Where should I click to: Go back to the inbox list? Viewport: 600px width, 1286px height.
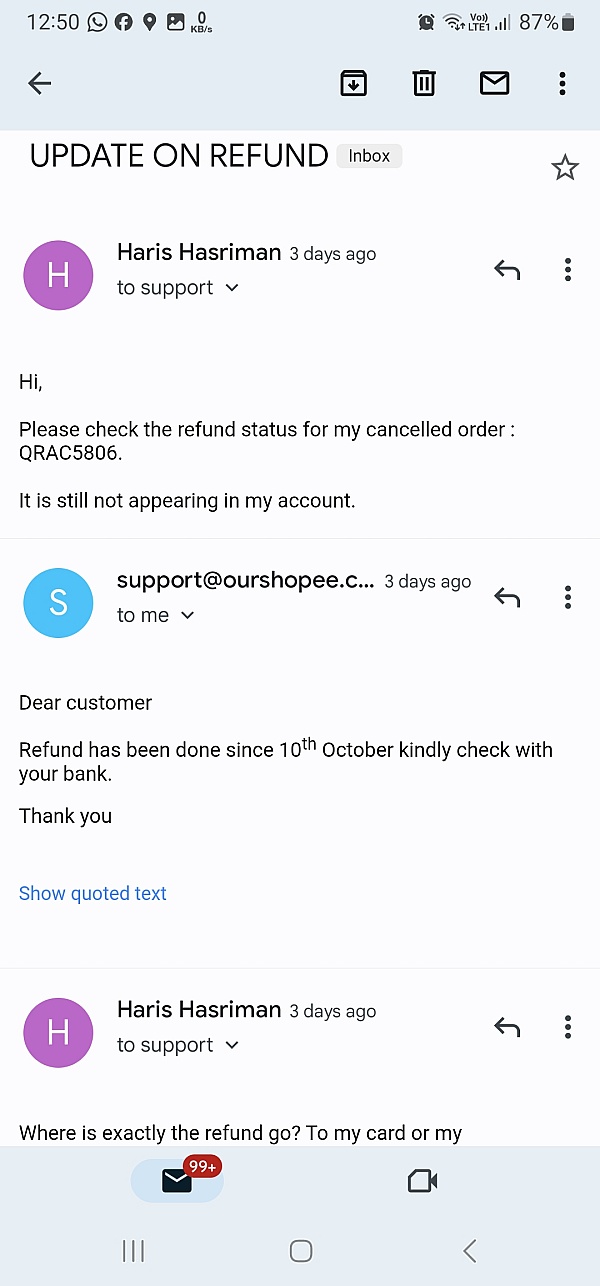40,84
